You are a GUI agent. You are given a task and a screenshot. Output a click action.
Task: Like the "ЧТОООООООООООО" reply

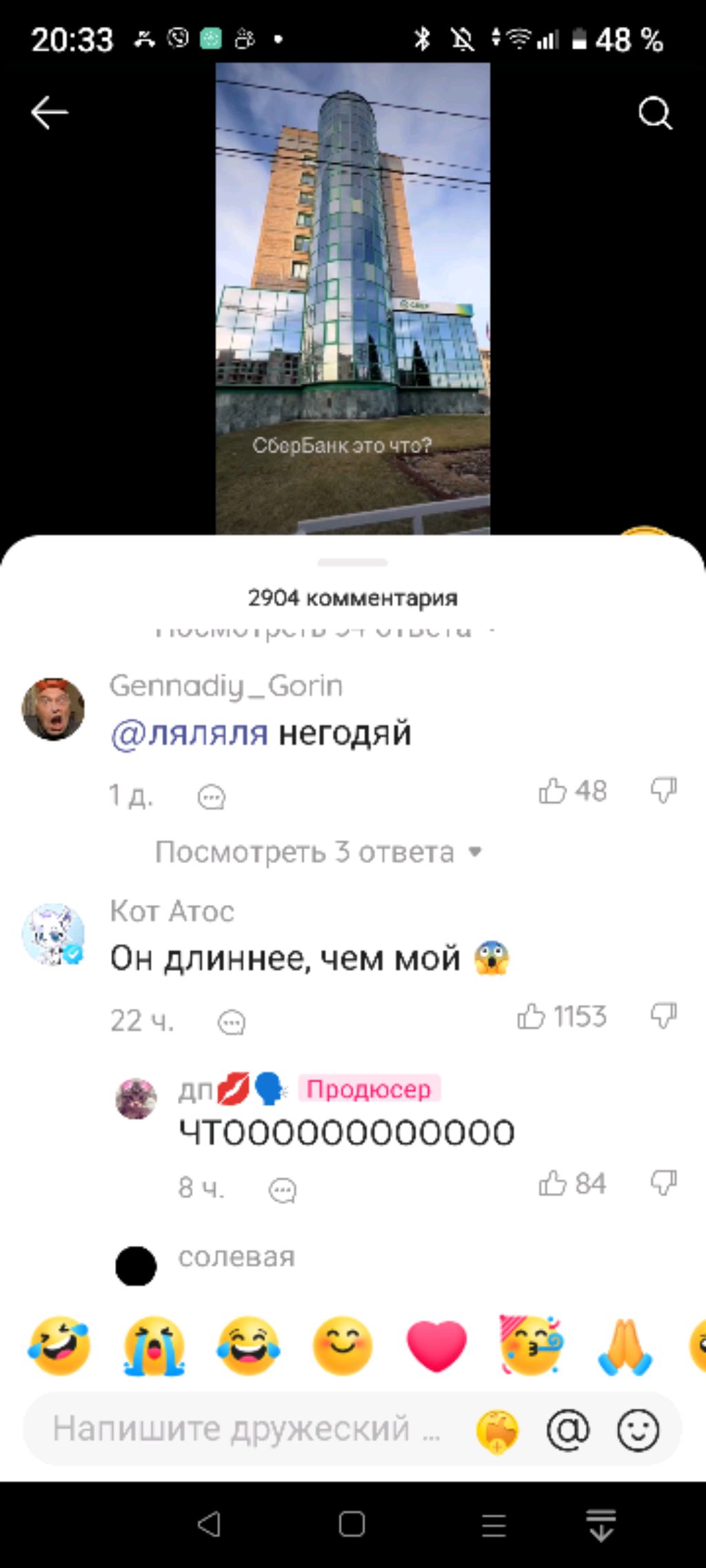coord(552,1183)
